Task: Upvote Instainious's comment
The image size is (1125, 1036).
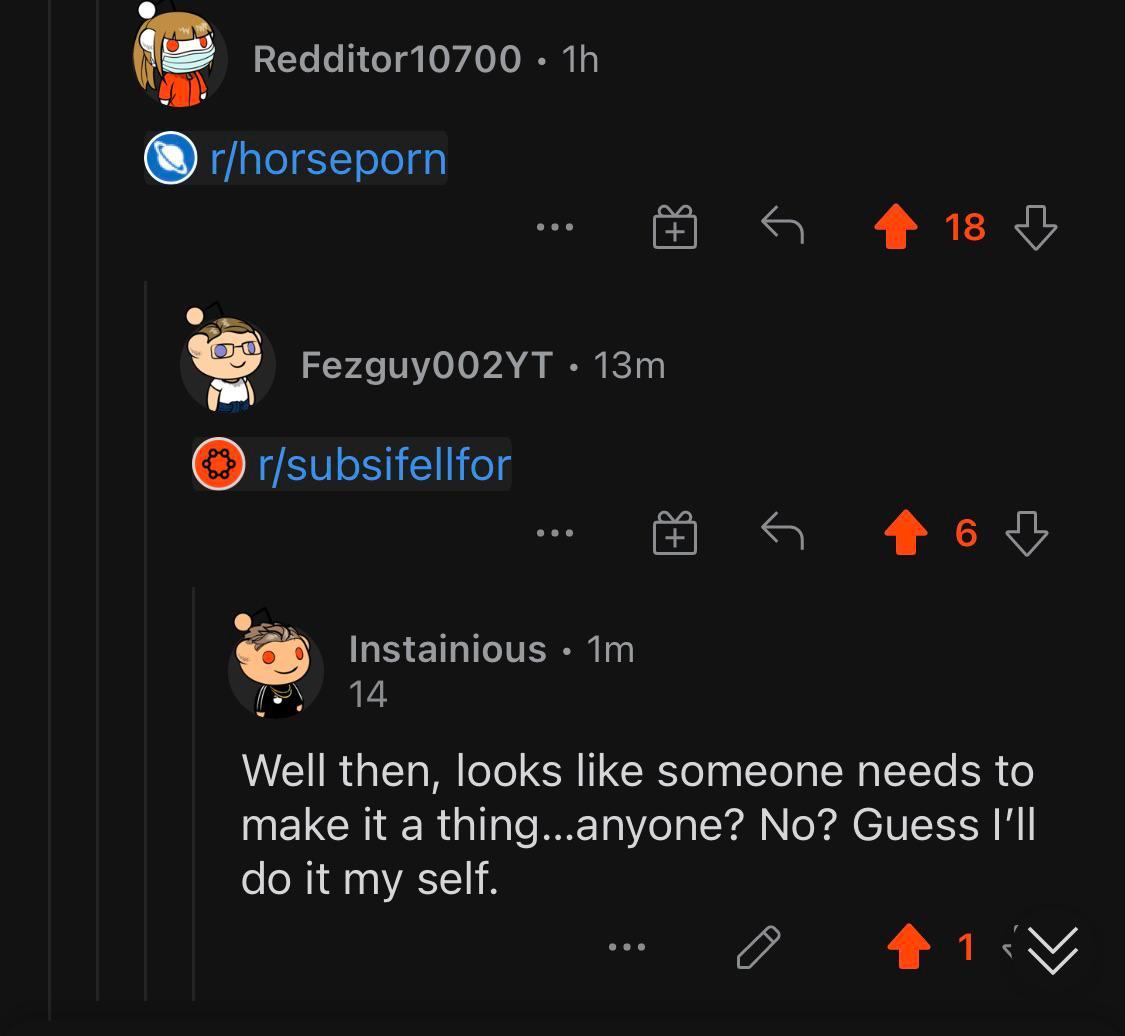Action: pos(908,947)
